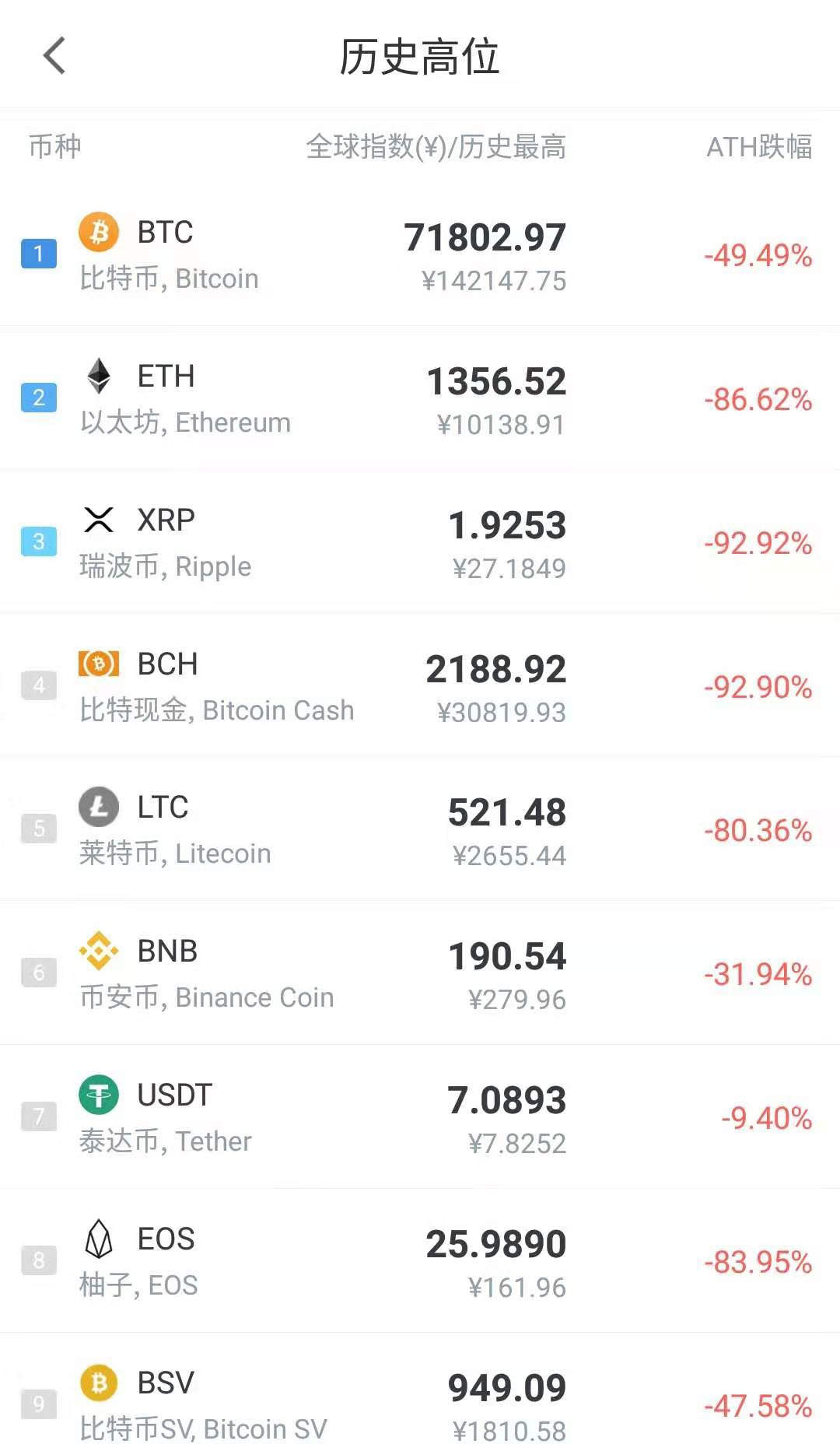Open the ETH Ethereum row

pyautogui.click(x=420, y=398)
